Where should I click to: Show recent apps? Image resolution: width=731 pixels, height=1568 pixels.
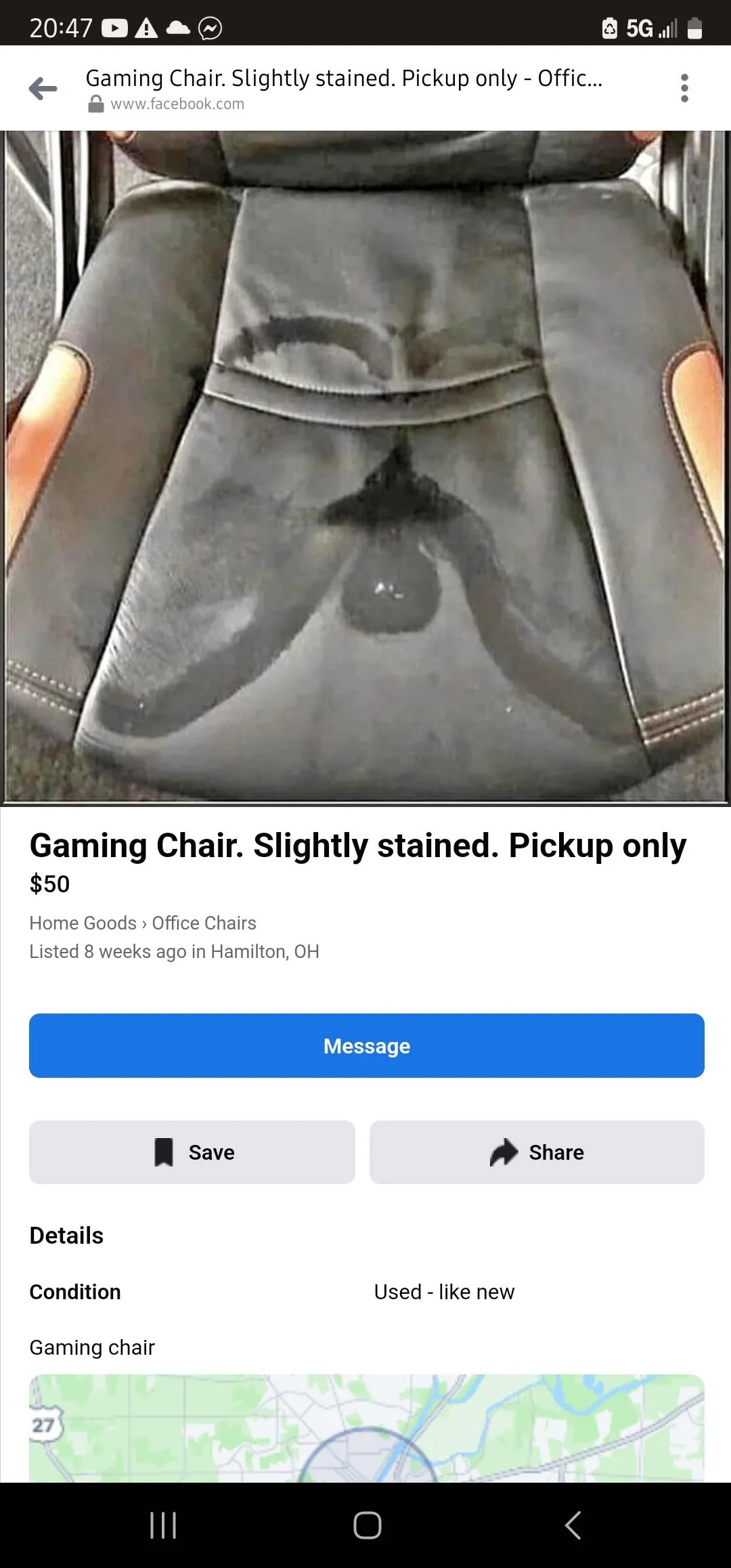click(x=163, y=1525)
